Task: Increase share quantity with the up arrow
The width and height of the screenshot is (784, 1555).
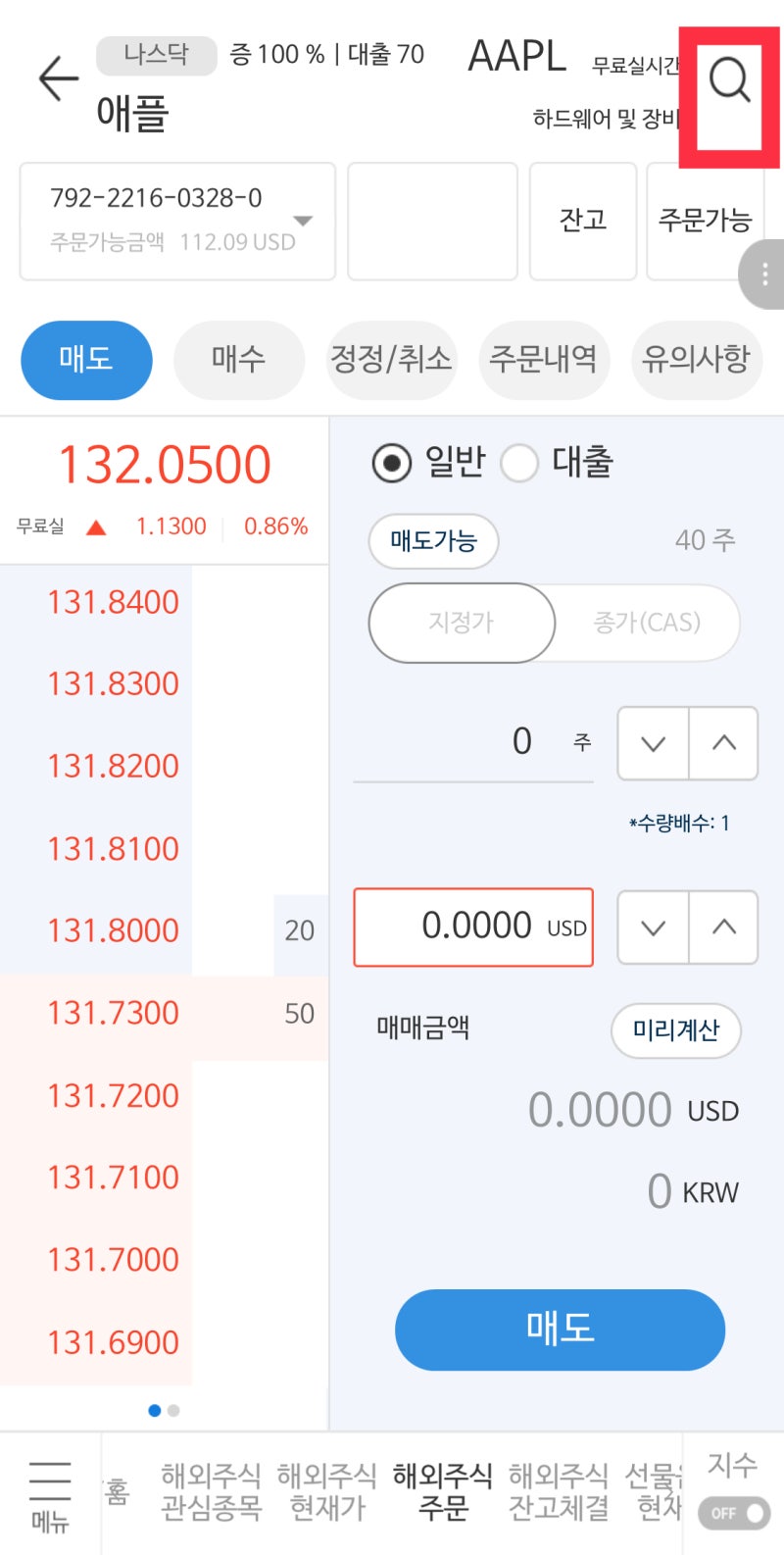Action: (723, 743)
